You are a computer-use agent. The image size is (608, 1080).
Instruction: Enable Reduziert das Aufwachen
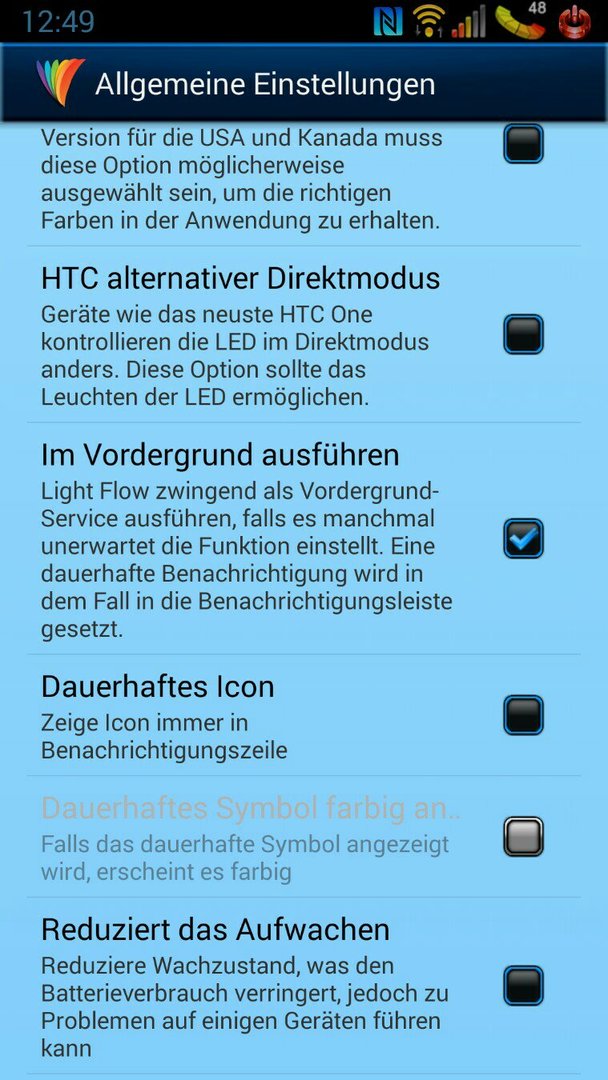pyautogui.click(x=523, y=986)
